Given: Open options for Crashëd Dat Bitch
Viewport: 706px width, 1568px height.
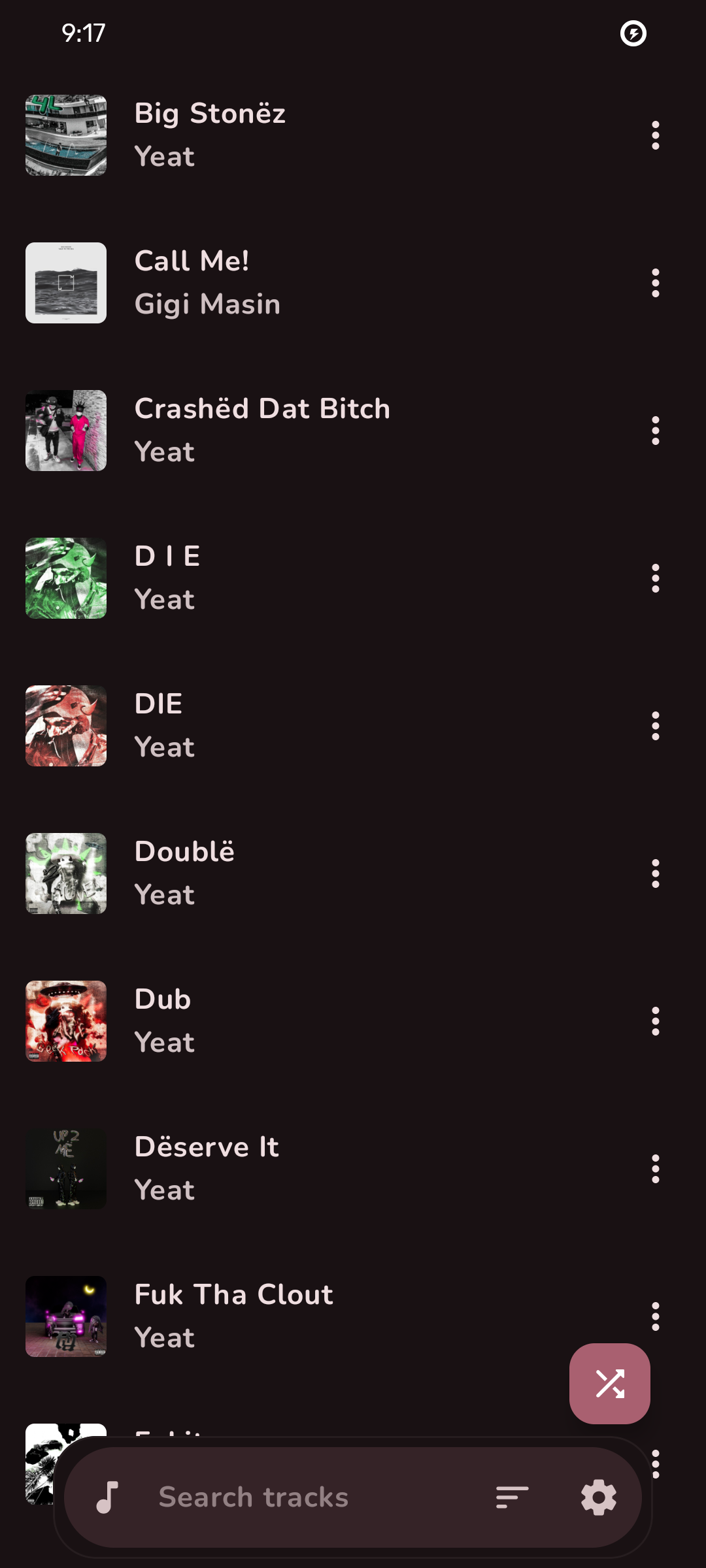Looking at the screenshot, I should click(655, 431).
